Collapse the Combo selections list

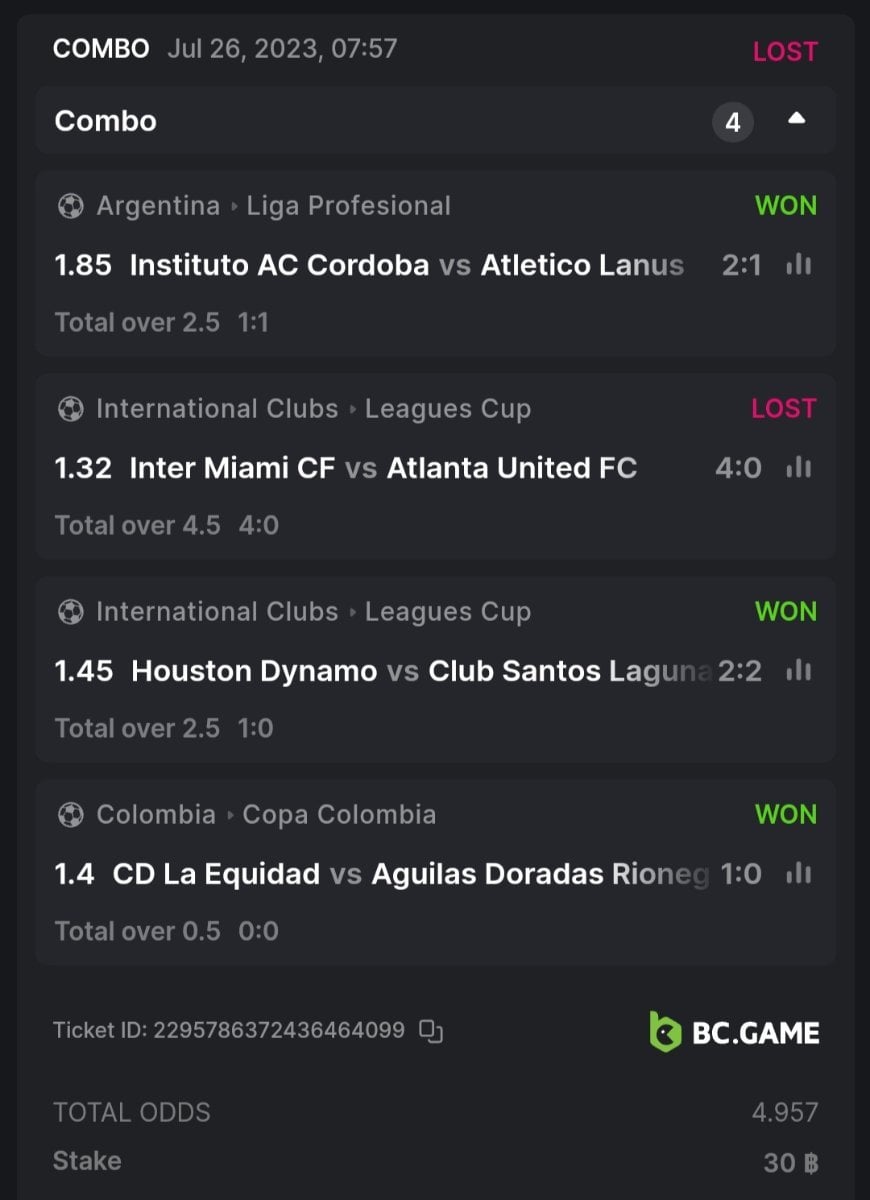(796, 120)
